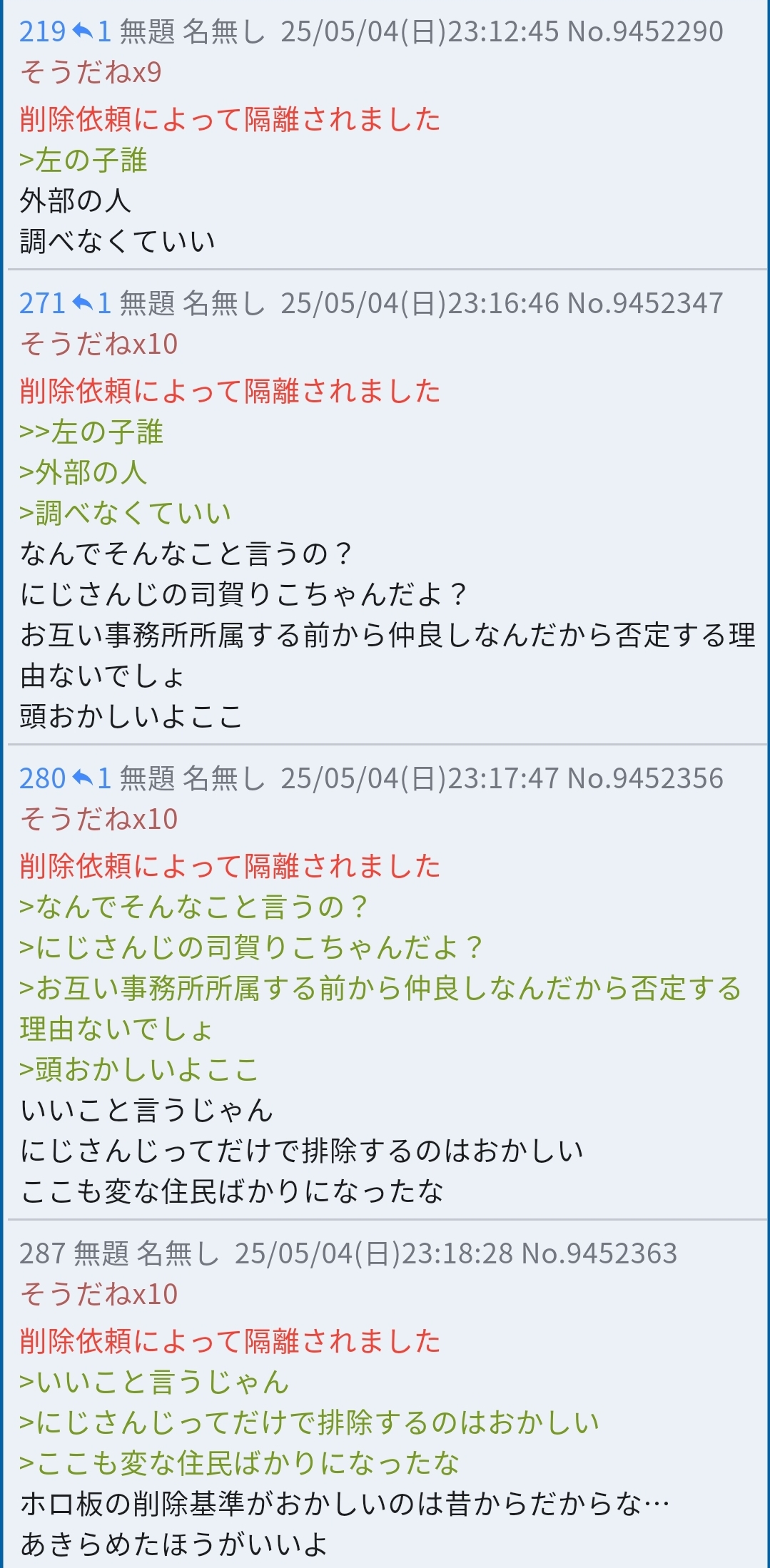Show the reply to post 280

[92, 779]
